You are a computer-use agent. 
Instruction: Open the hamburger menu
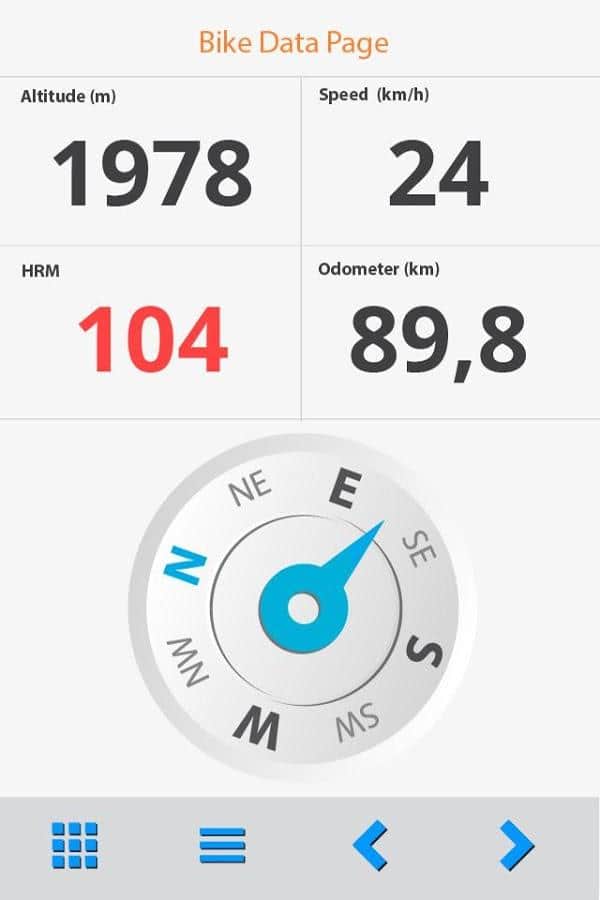click(222, 846)
